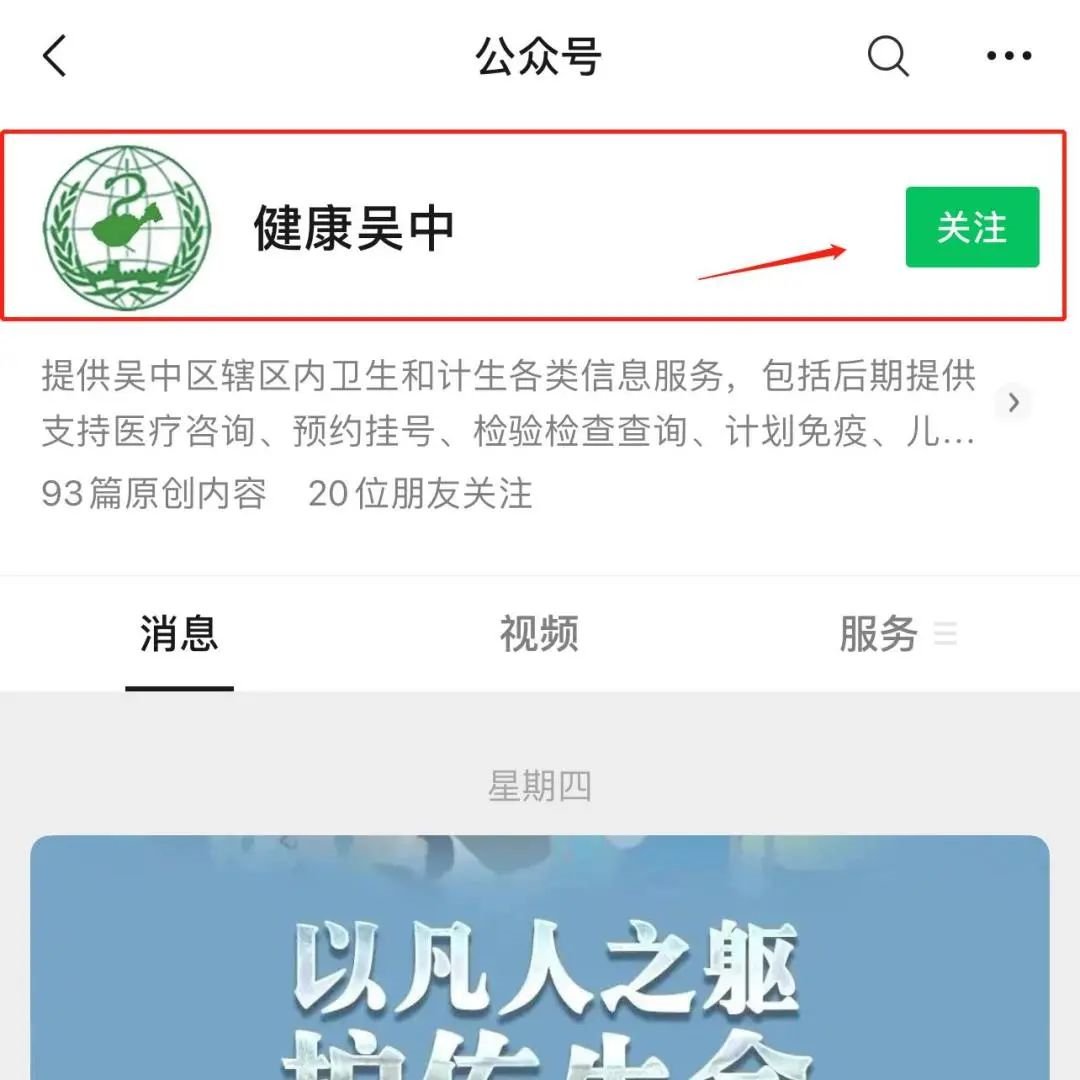
Task: Open the three-dot overflow menu
Action: 1008,56
